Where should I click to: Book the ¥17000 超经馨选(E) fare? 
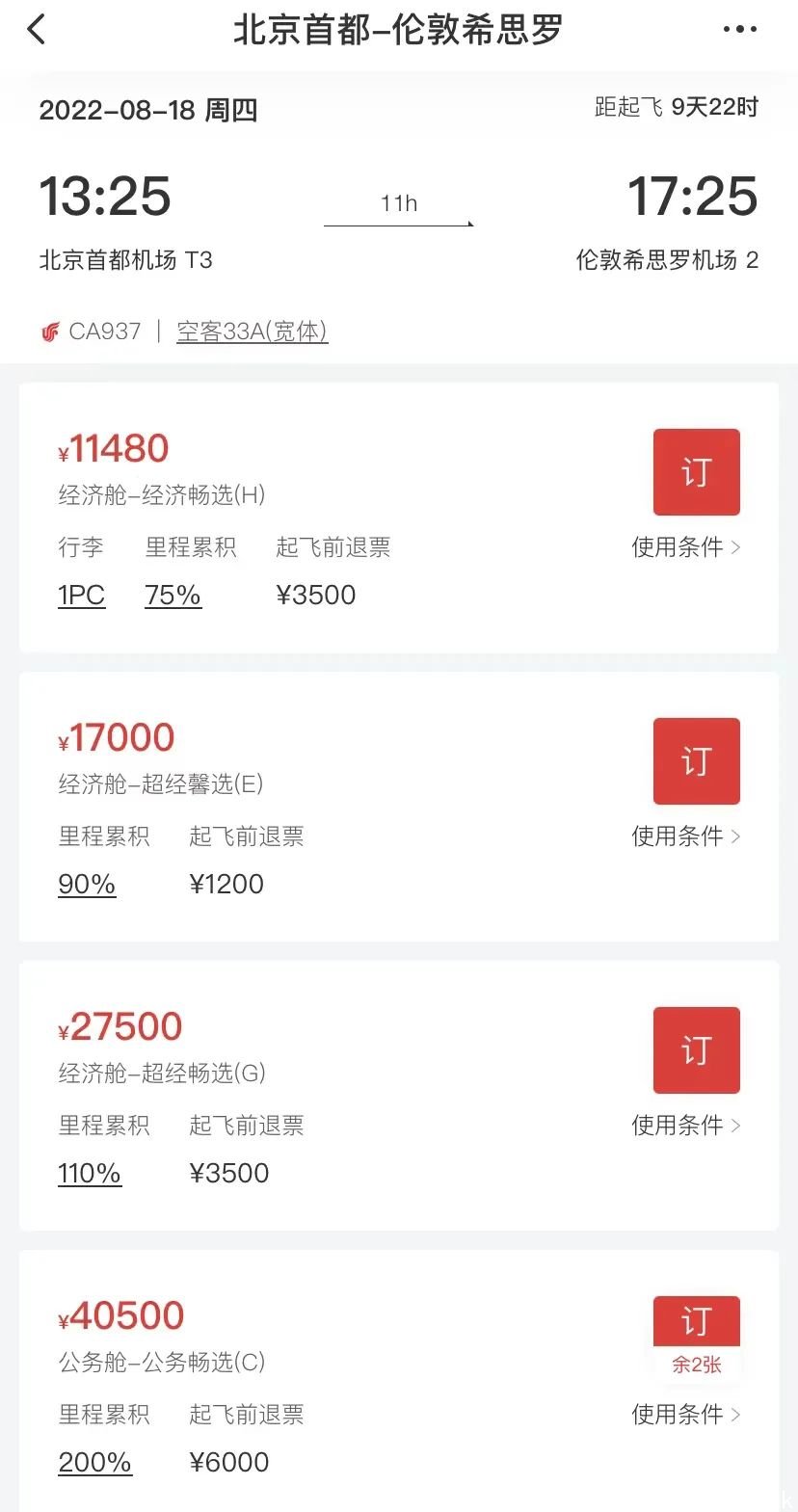pyautogui.click(x=696, y=761)
